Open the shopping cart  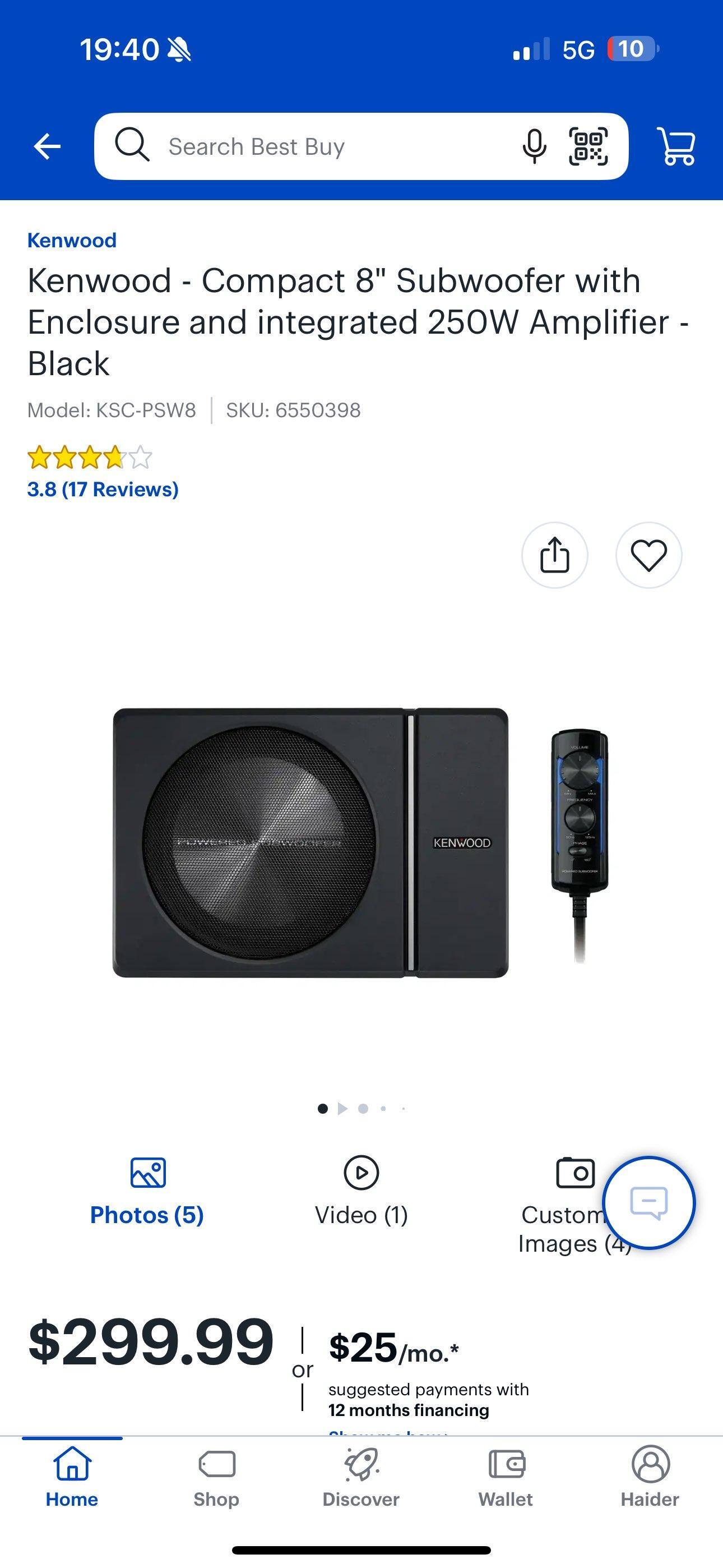pos(676,147)
